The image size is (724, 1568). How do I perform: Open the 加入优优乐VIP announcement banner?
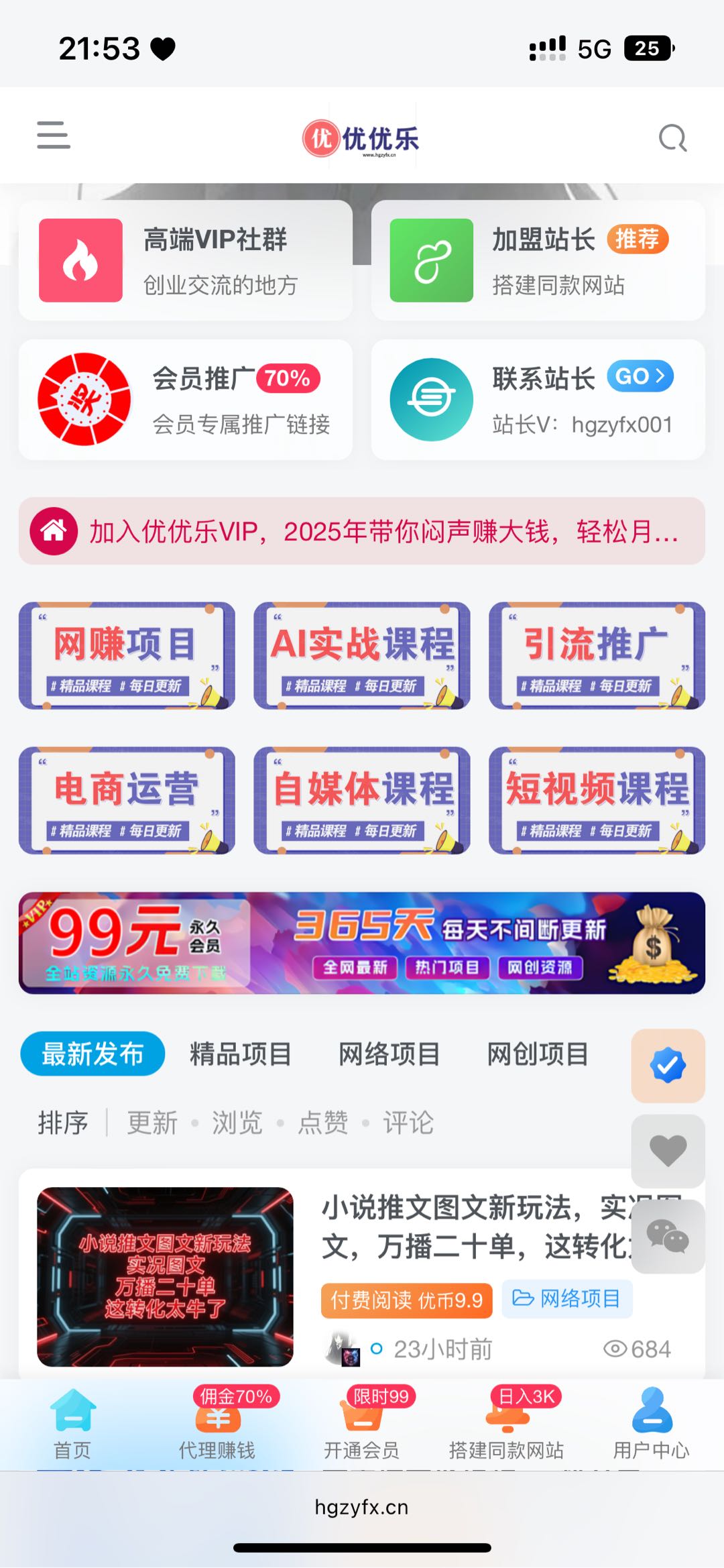click(x=362, y=531)
